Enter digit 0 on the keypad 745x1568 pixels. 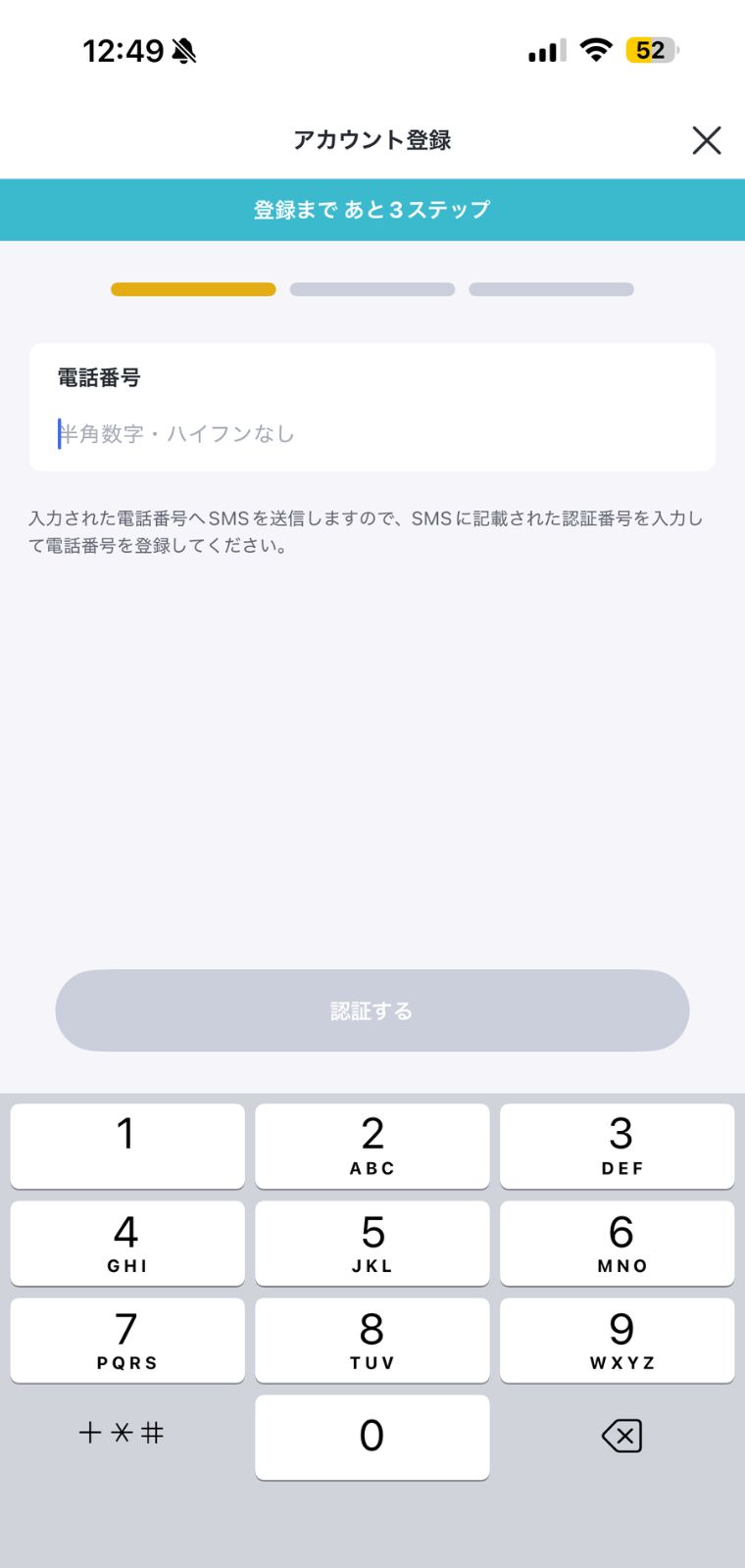click(372, 1437)
